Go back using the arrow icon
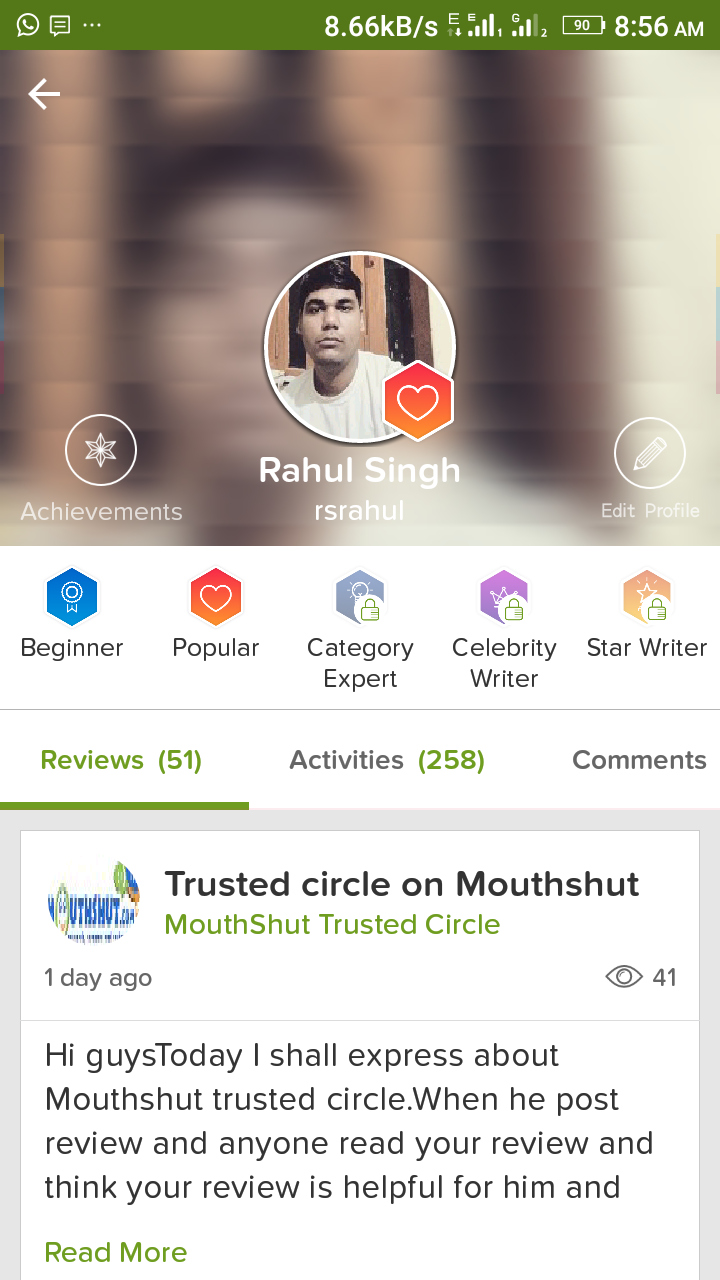Screen dimensions: 720x1280 (x=44, y=95)
